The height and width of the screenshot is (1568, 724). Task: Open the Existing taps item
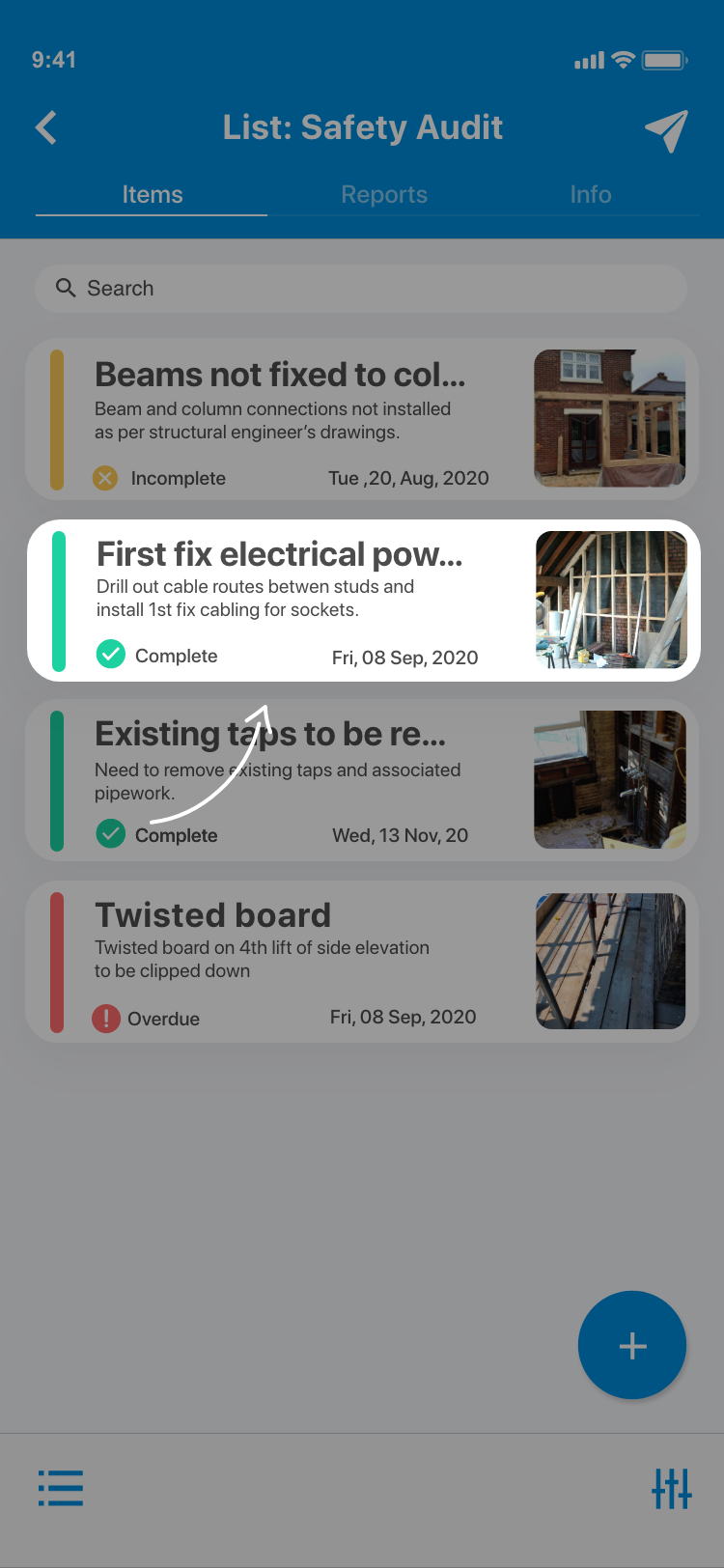click(290, 780)
